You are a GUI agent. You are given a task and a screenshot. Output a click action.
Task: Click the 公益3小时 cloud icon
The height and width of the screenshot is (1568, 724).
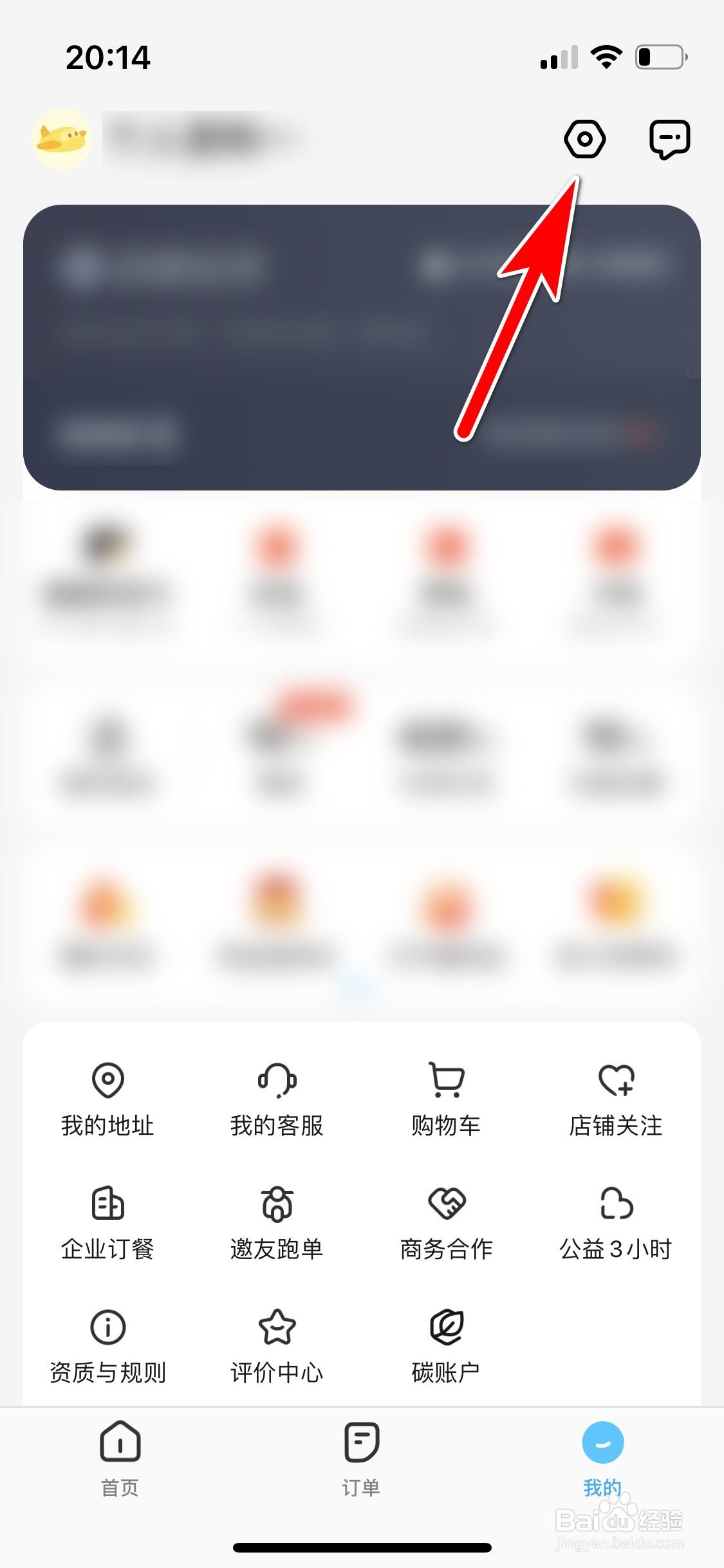[x=615, y=1206]
